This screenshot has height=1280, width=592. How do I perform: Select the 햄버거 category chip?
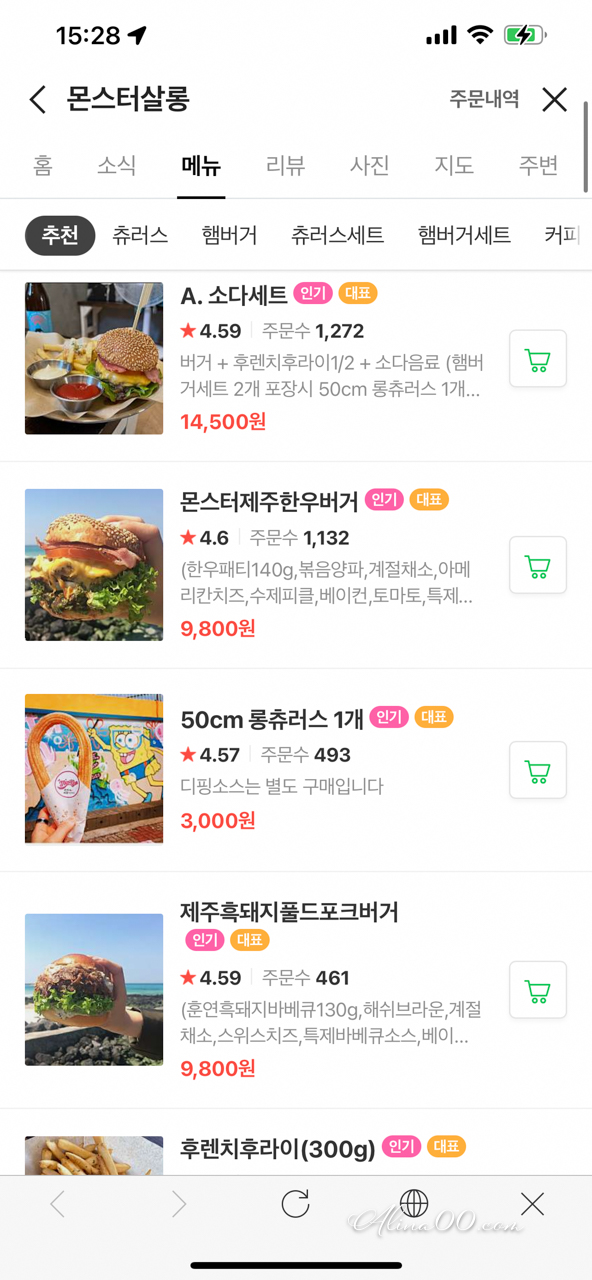click(x=229, y=236)
